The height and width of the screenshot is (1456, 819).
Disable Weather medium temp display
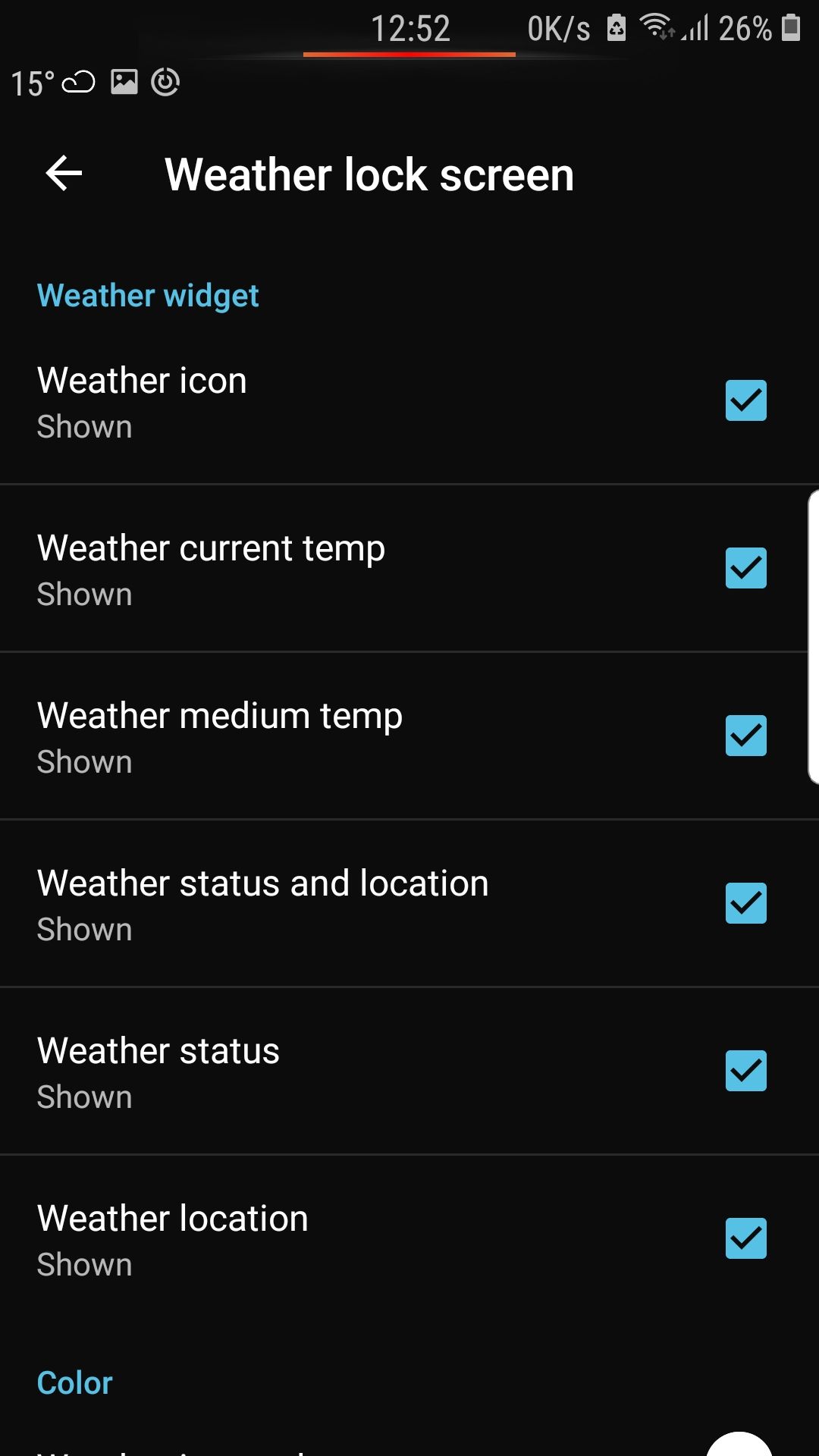[746, 736]
